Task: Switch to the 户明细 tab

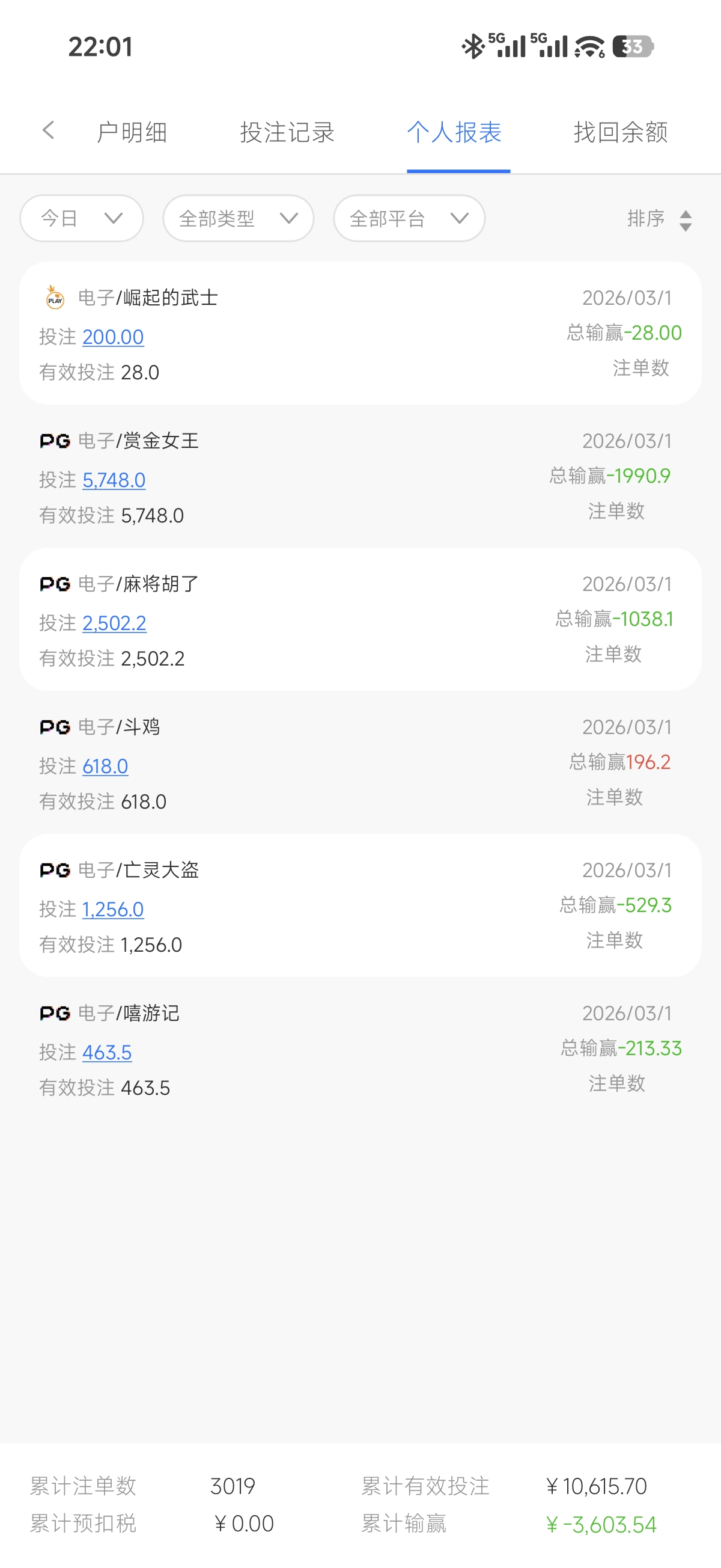Action: [132, 132]
